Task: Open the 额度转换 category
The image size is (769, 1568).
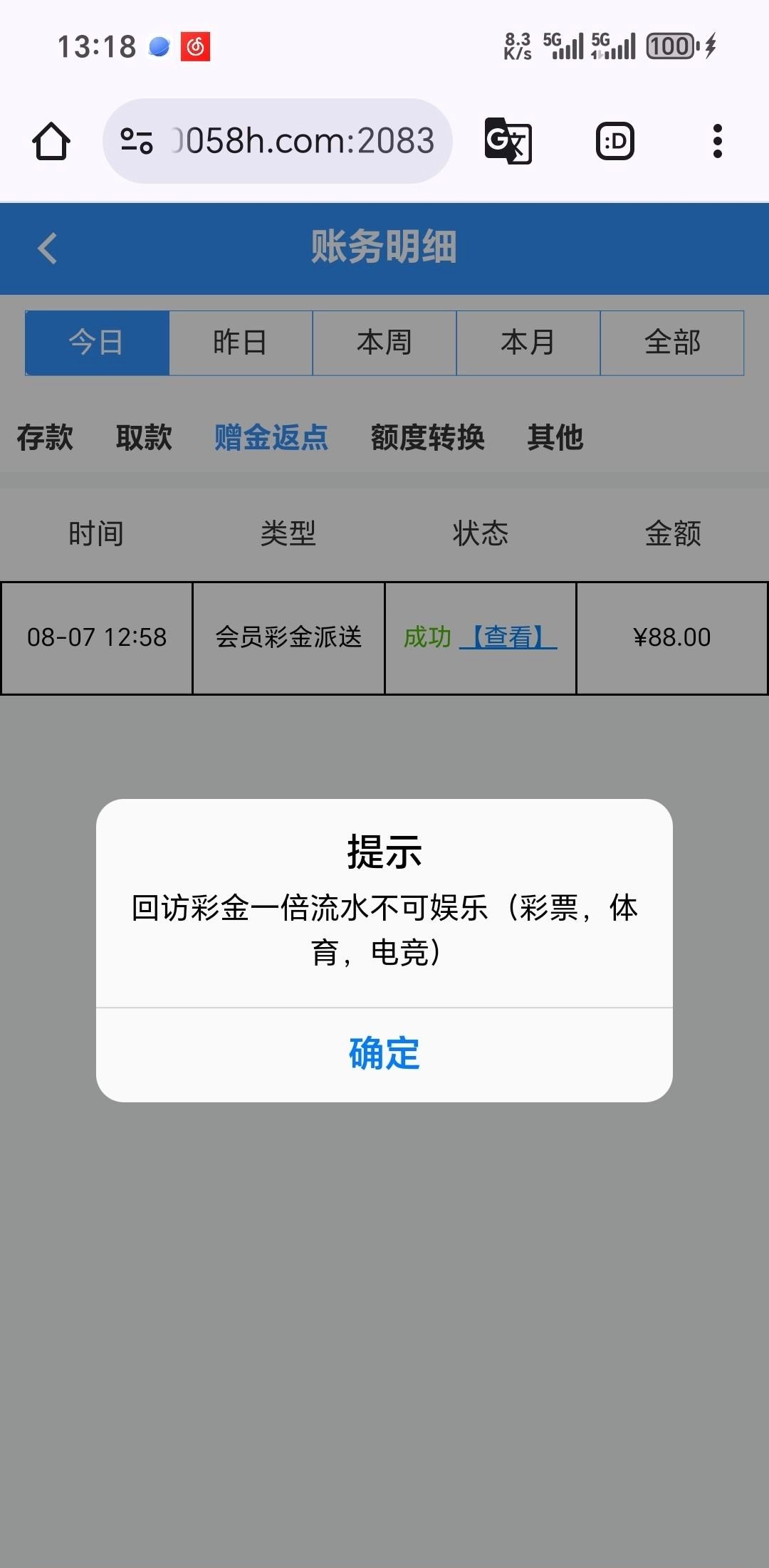Action: (427, 437)
